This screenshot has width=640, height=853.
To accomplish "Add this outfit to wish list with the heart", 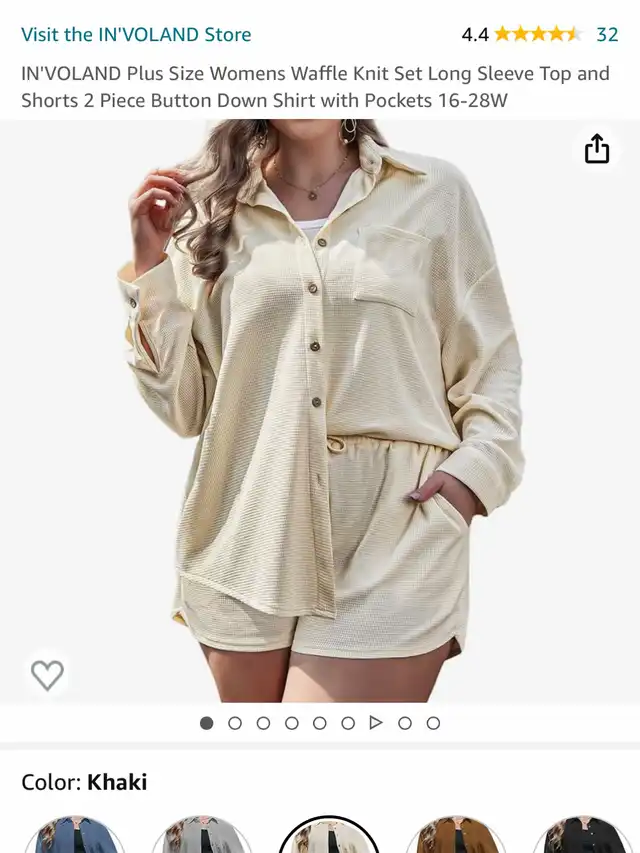I will [47, 675].
